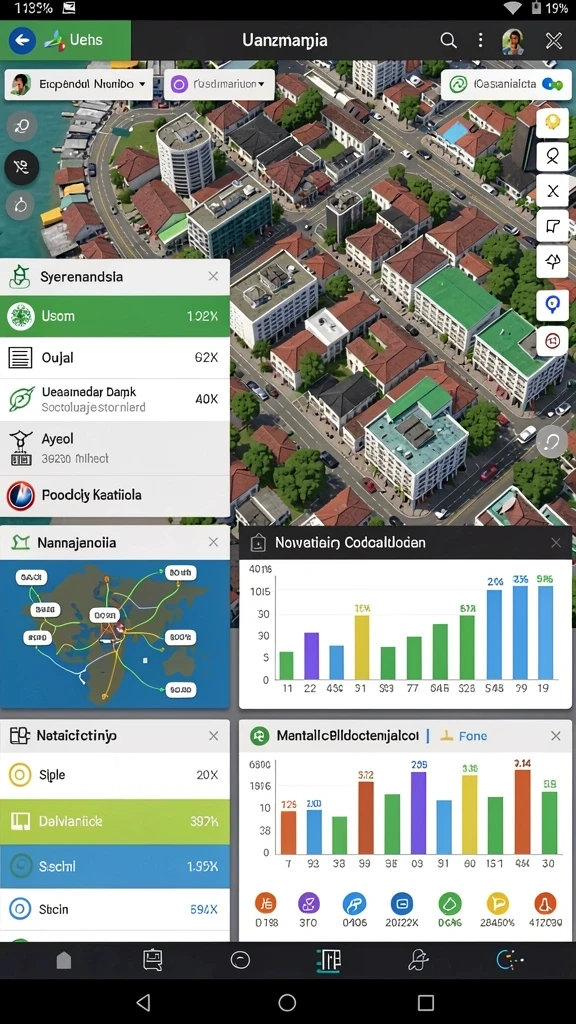Select the Usom row

(115, 316)
